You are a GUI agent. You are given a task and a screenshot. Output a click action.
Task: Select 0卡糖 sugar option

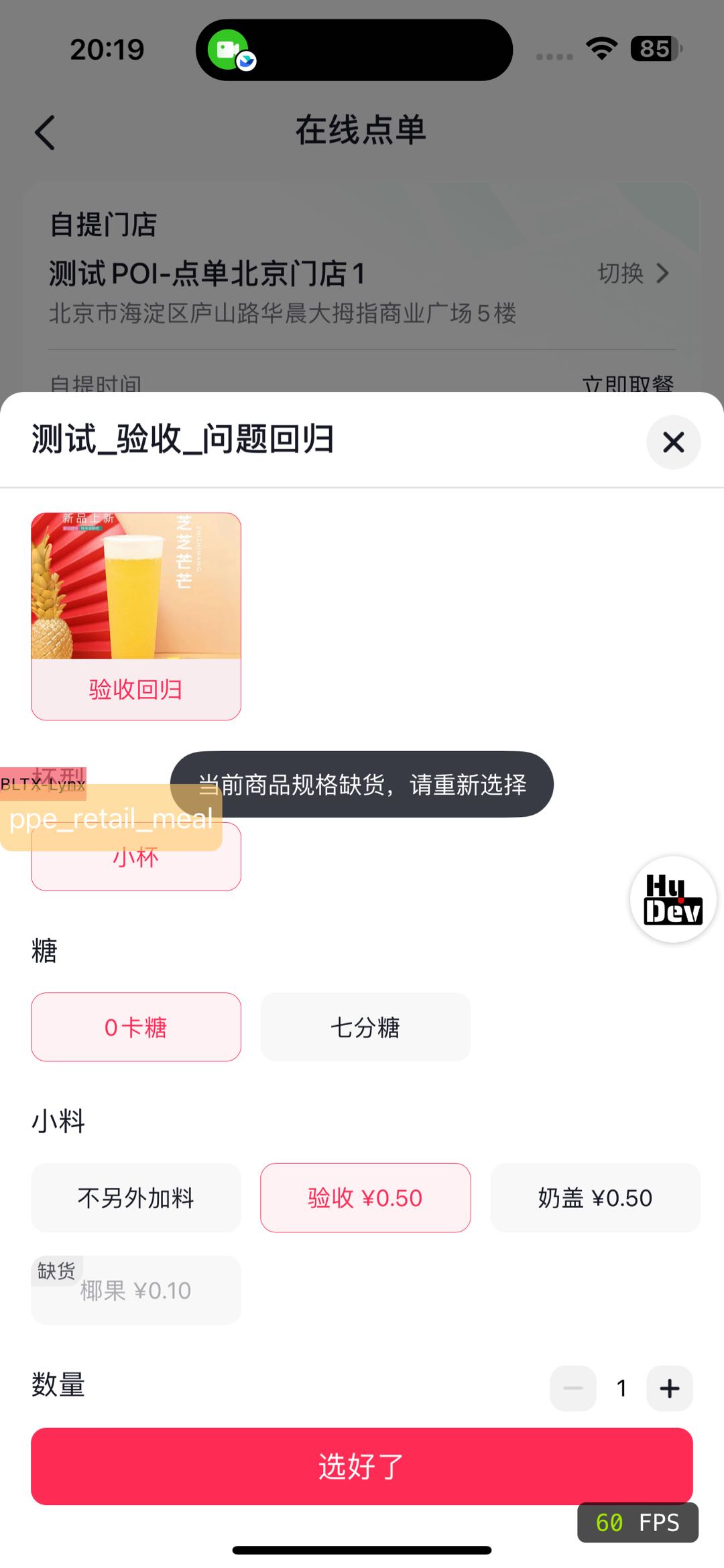[136, 1027]
